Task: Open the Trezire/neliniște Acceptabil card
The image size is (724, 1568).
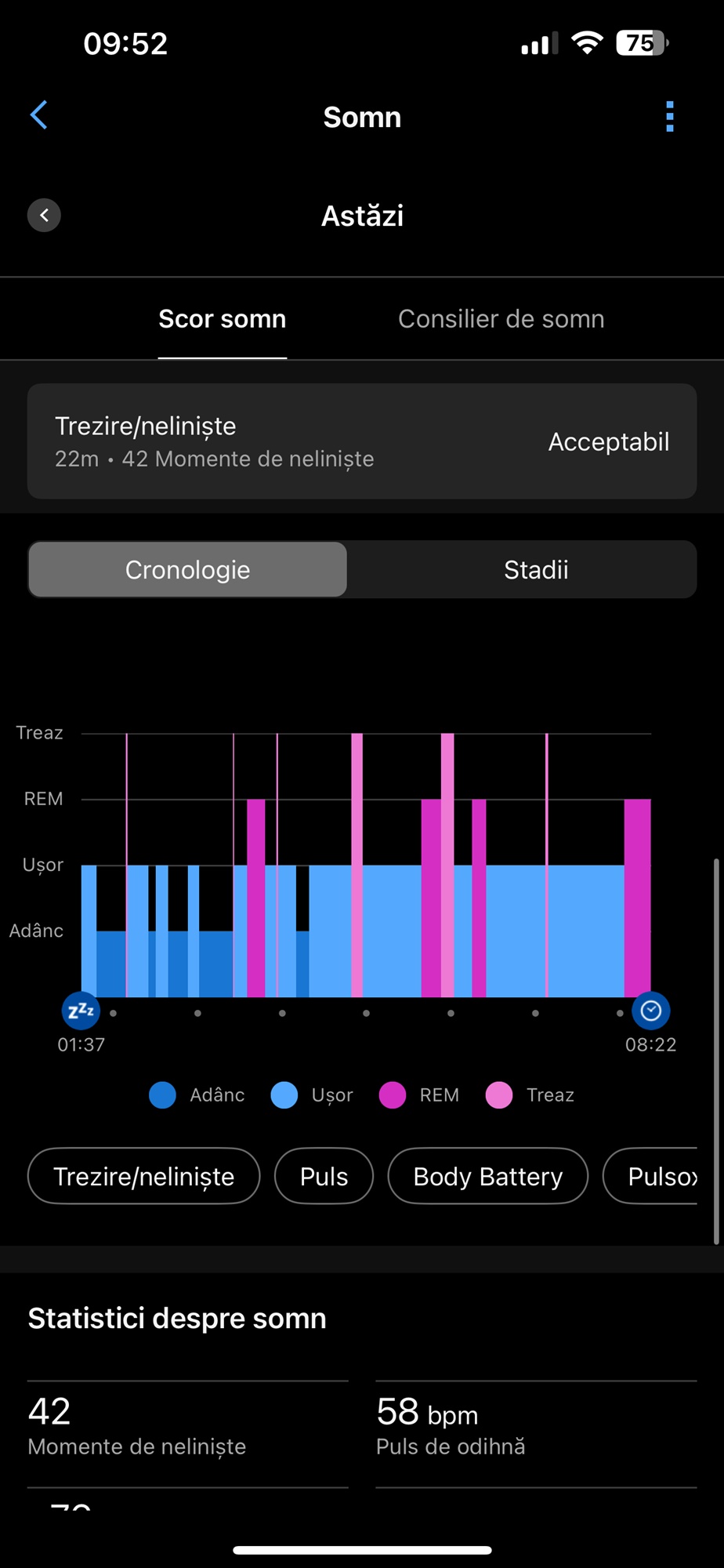Action: coord(362,441)
